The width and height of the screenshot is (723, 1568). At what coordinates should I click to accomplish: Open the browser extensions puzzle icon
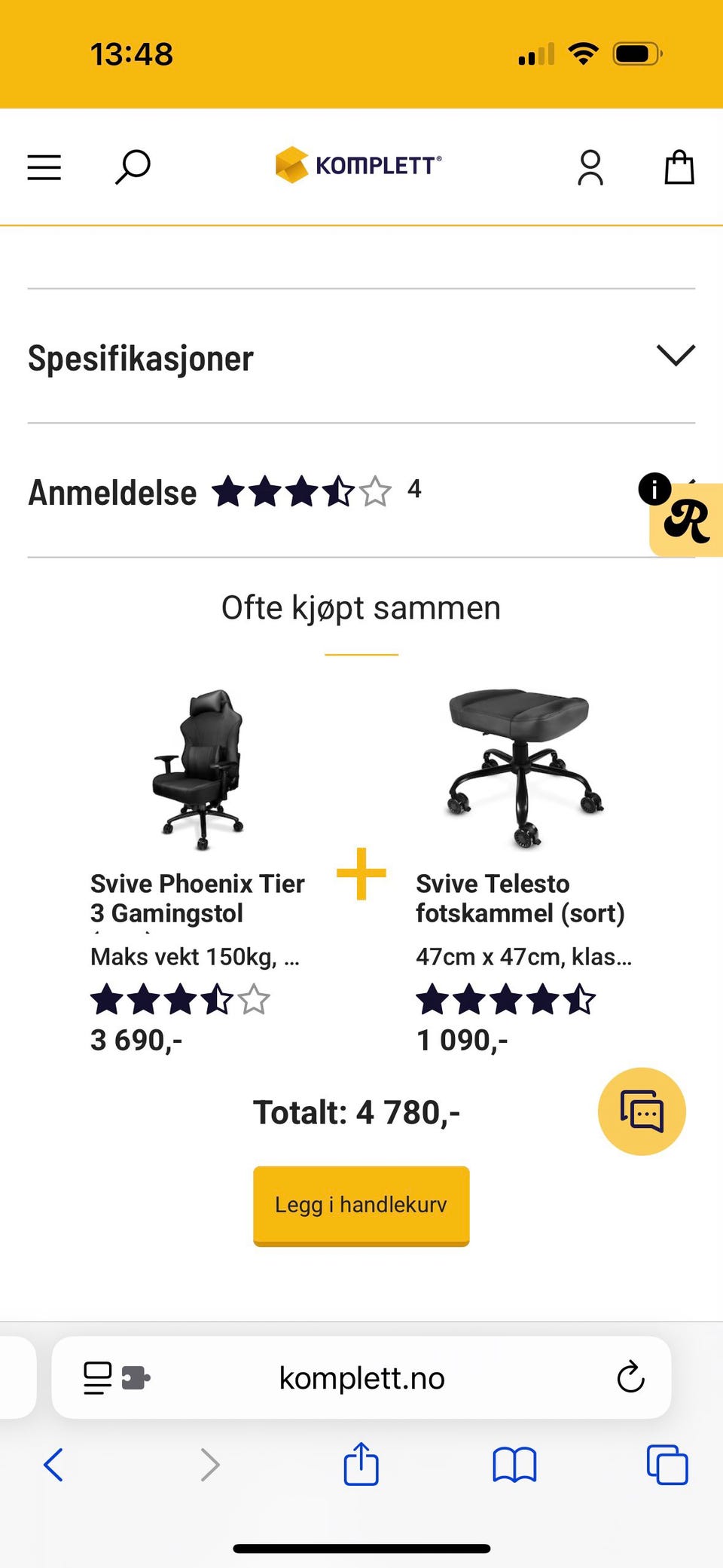click(137, 1377)
